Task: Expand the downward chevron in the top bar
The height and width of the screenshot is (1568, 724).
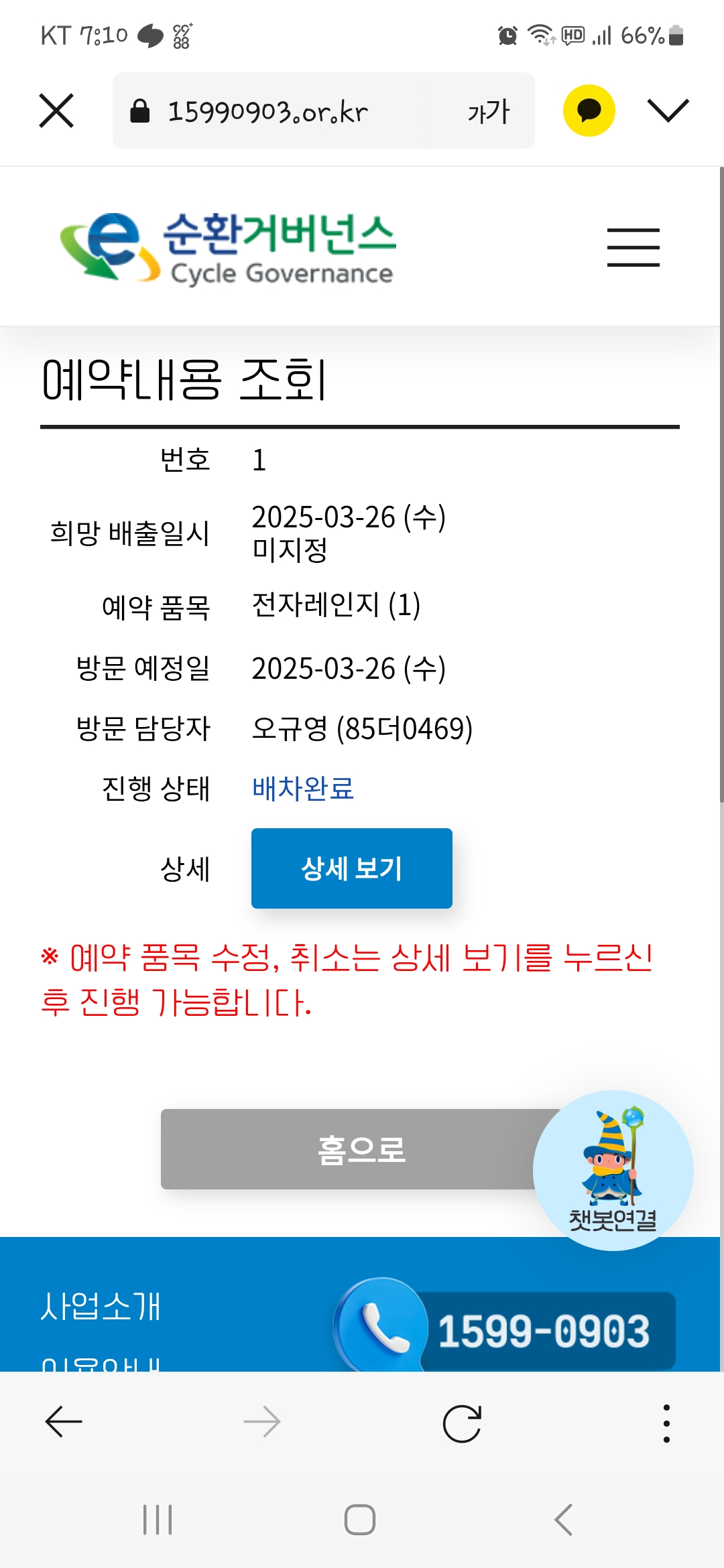Action: click(668, 111)
